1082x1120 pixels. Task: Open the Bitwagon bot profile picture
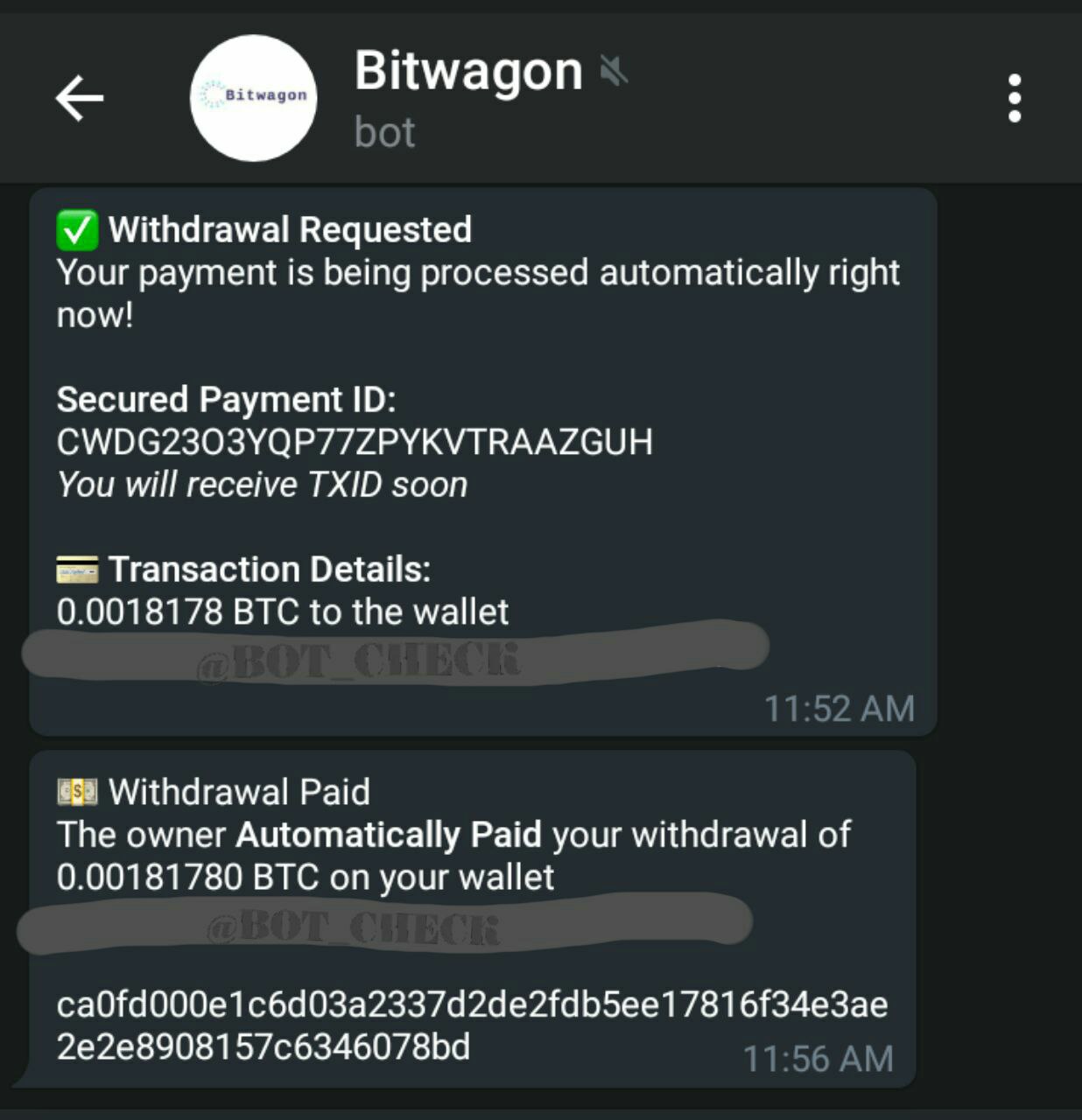(253, 97)
